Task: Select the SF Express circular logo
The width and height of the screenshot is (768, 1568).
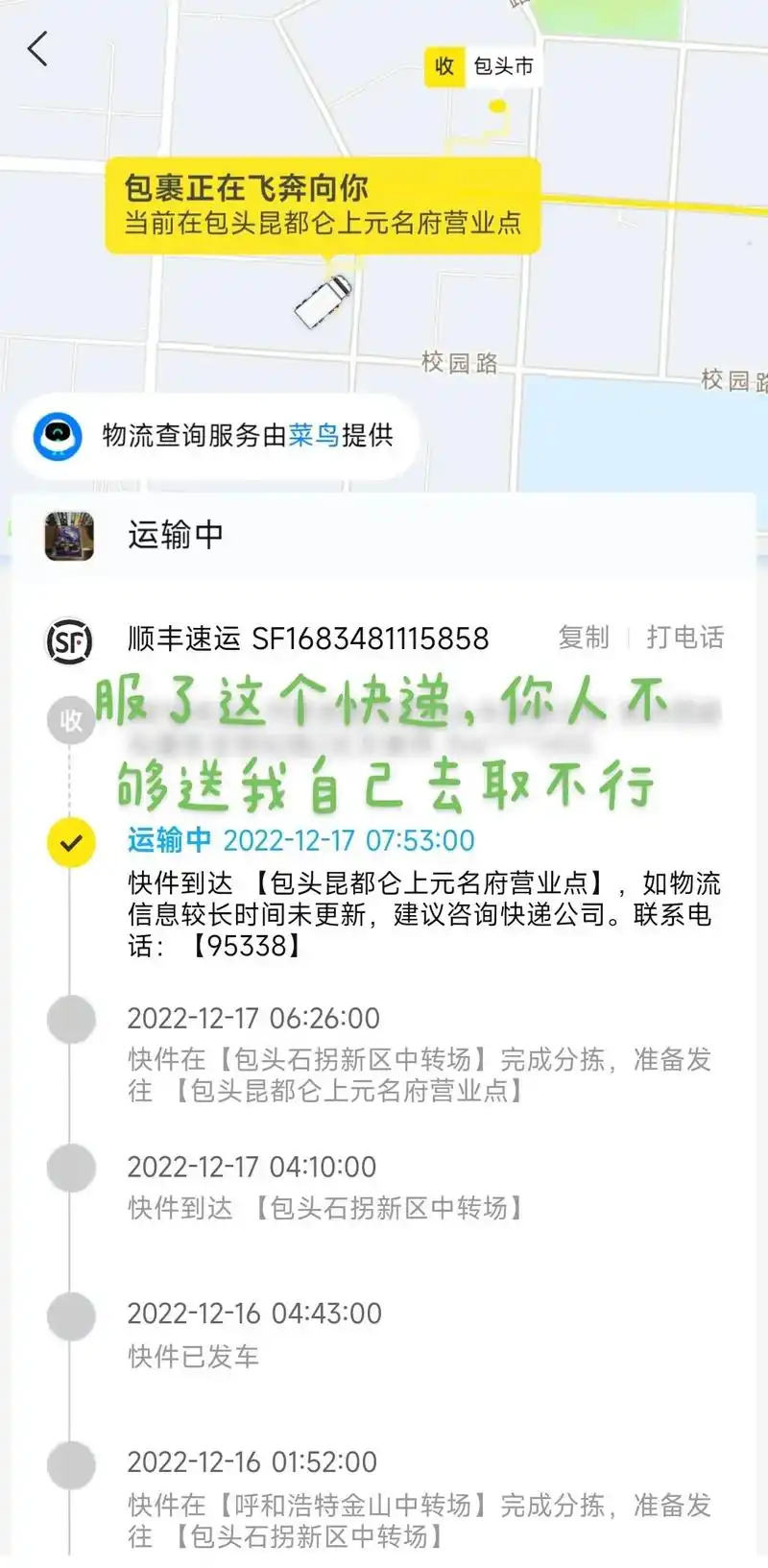Action: [69, 637]
